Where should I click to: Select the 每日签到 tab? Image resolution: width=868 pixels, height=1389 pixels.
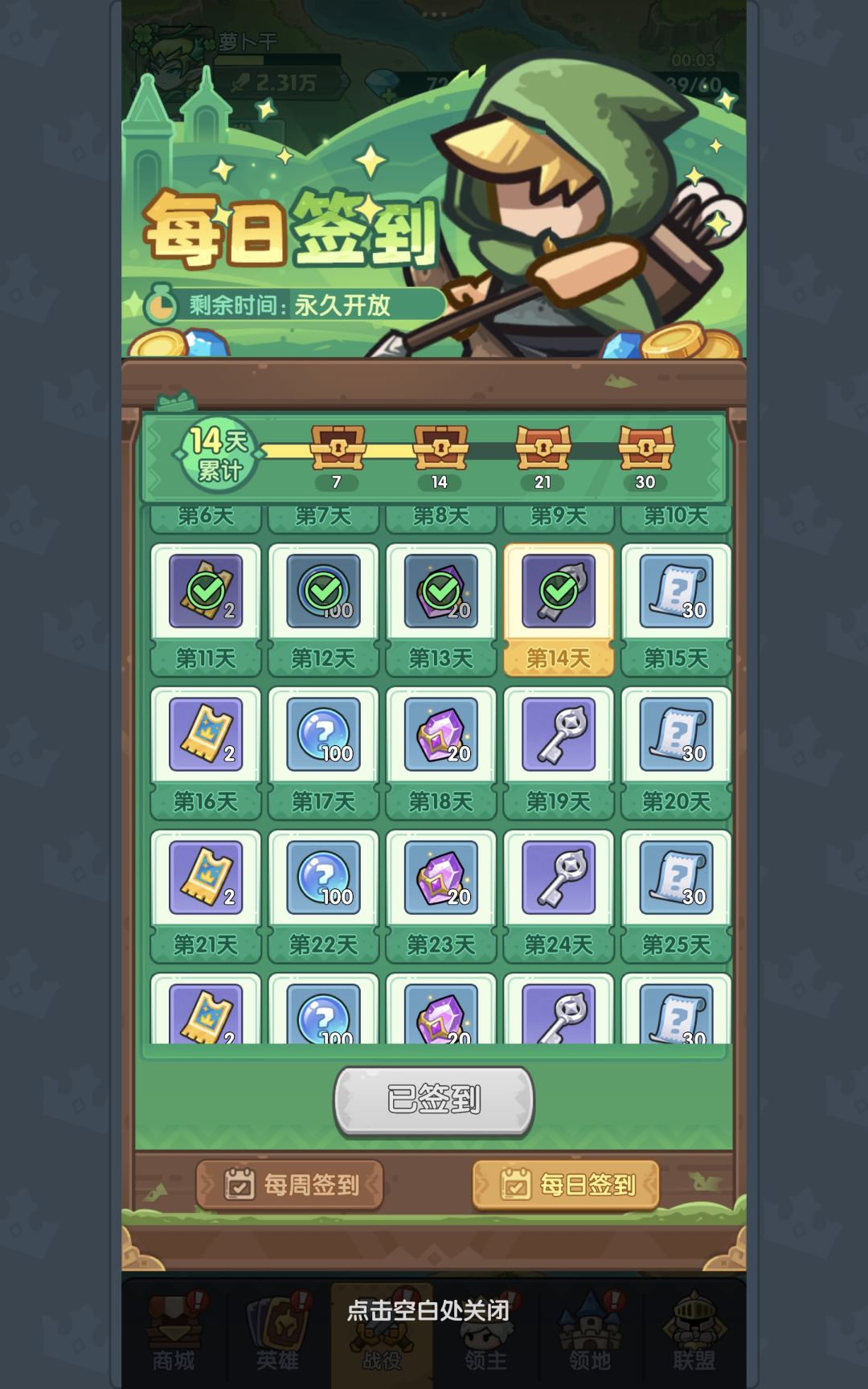coord(566,1184)
